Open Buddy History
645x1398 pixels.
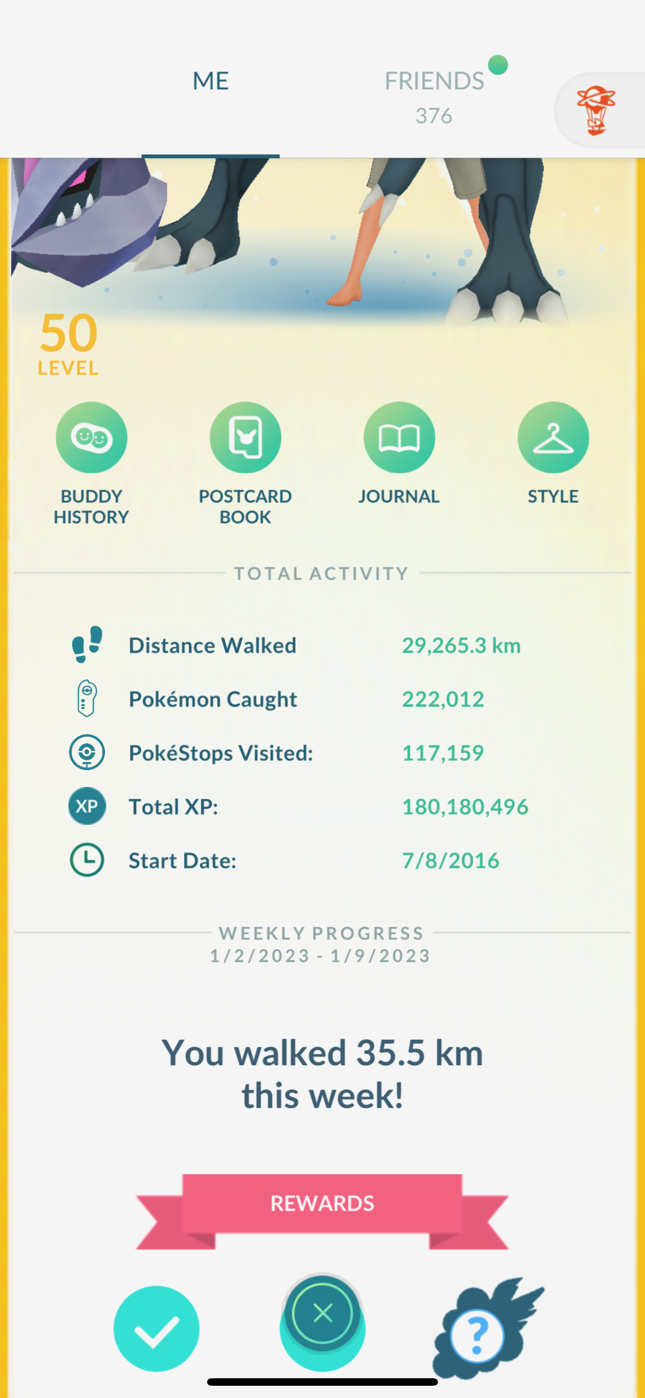(91, 438)
